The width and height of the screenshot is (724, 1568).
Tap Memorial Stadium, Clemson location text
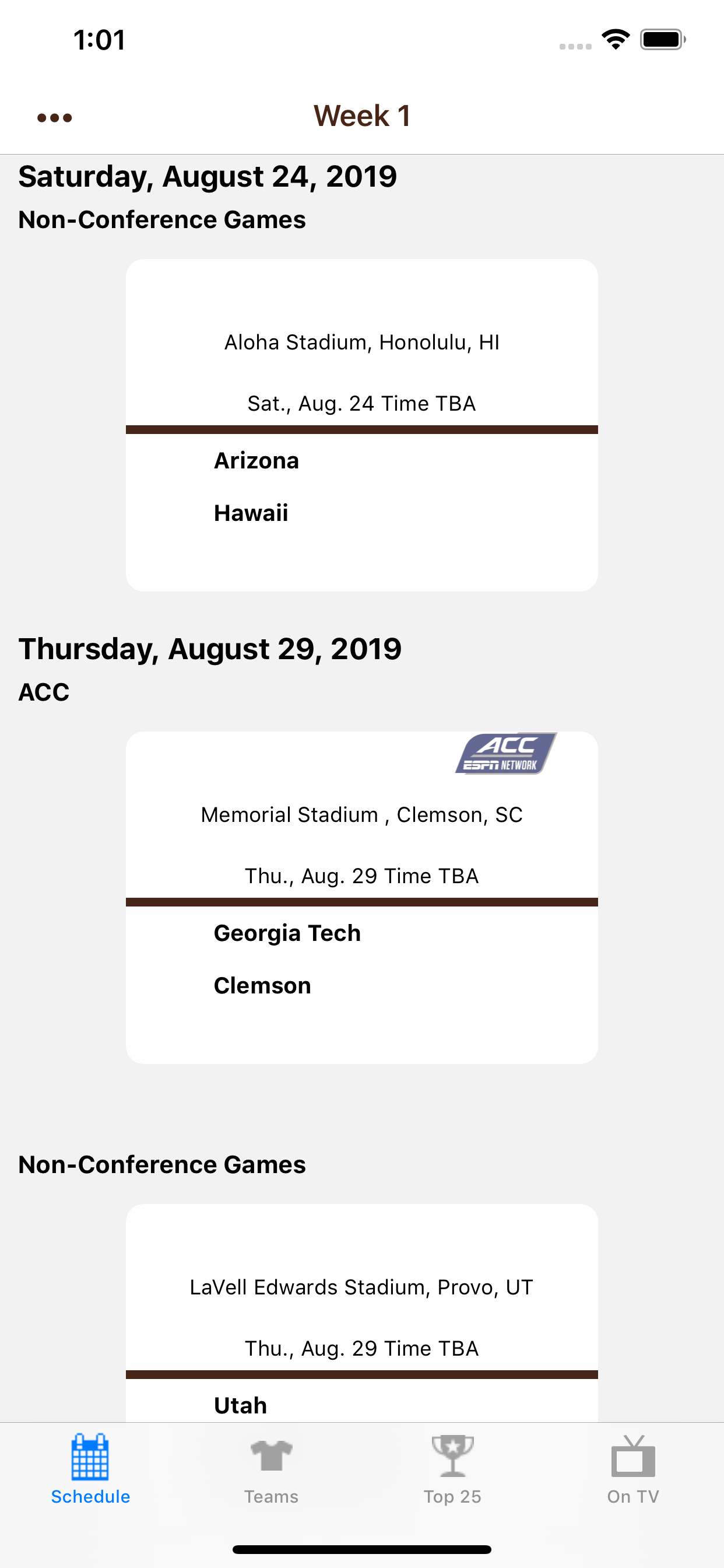coord(361,814)
